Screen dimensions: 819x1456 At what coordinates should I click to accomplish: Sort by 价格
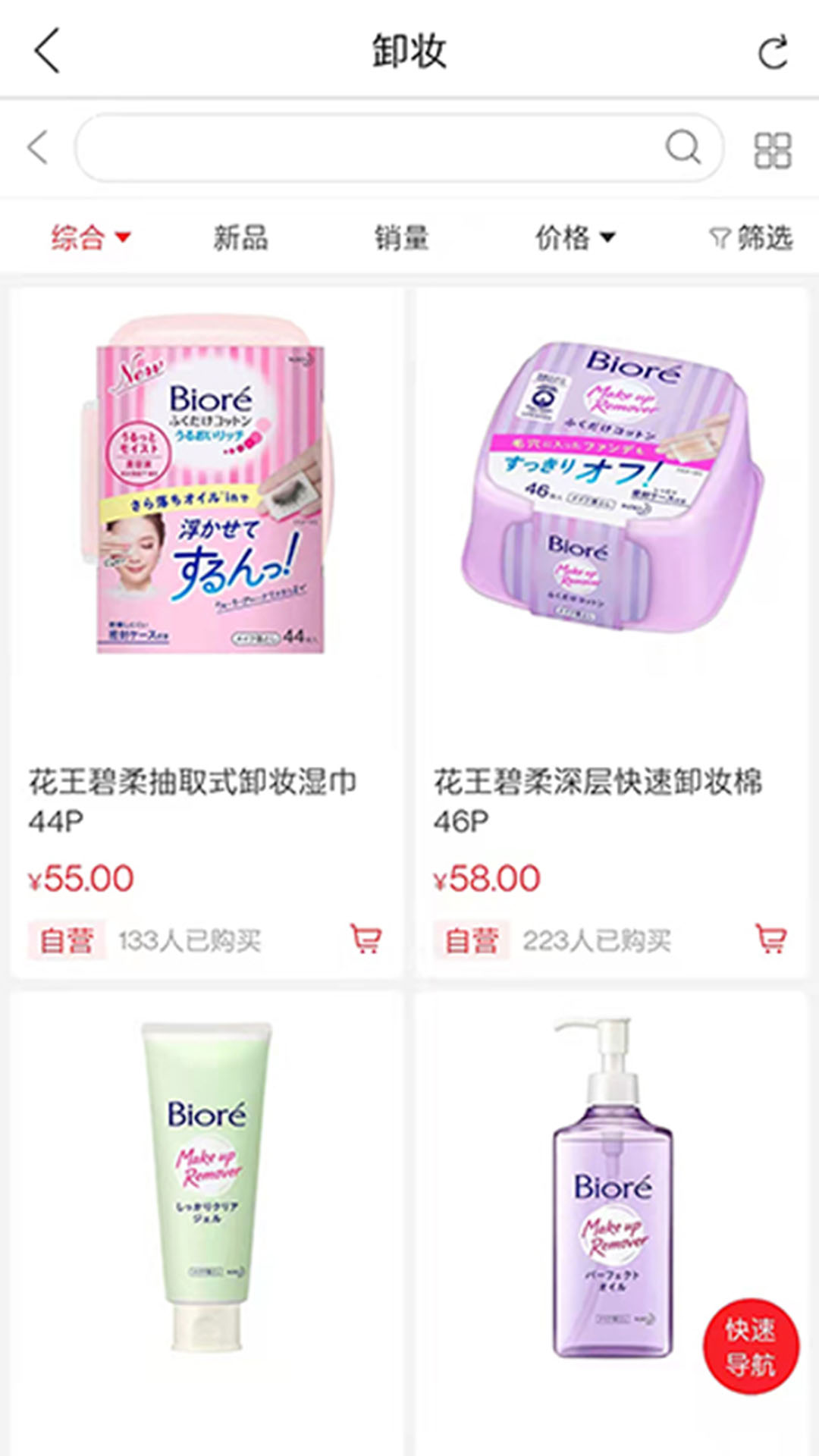574,238
